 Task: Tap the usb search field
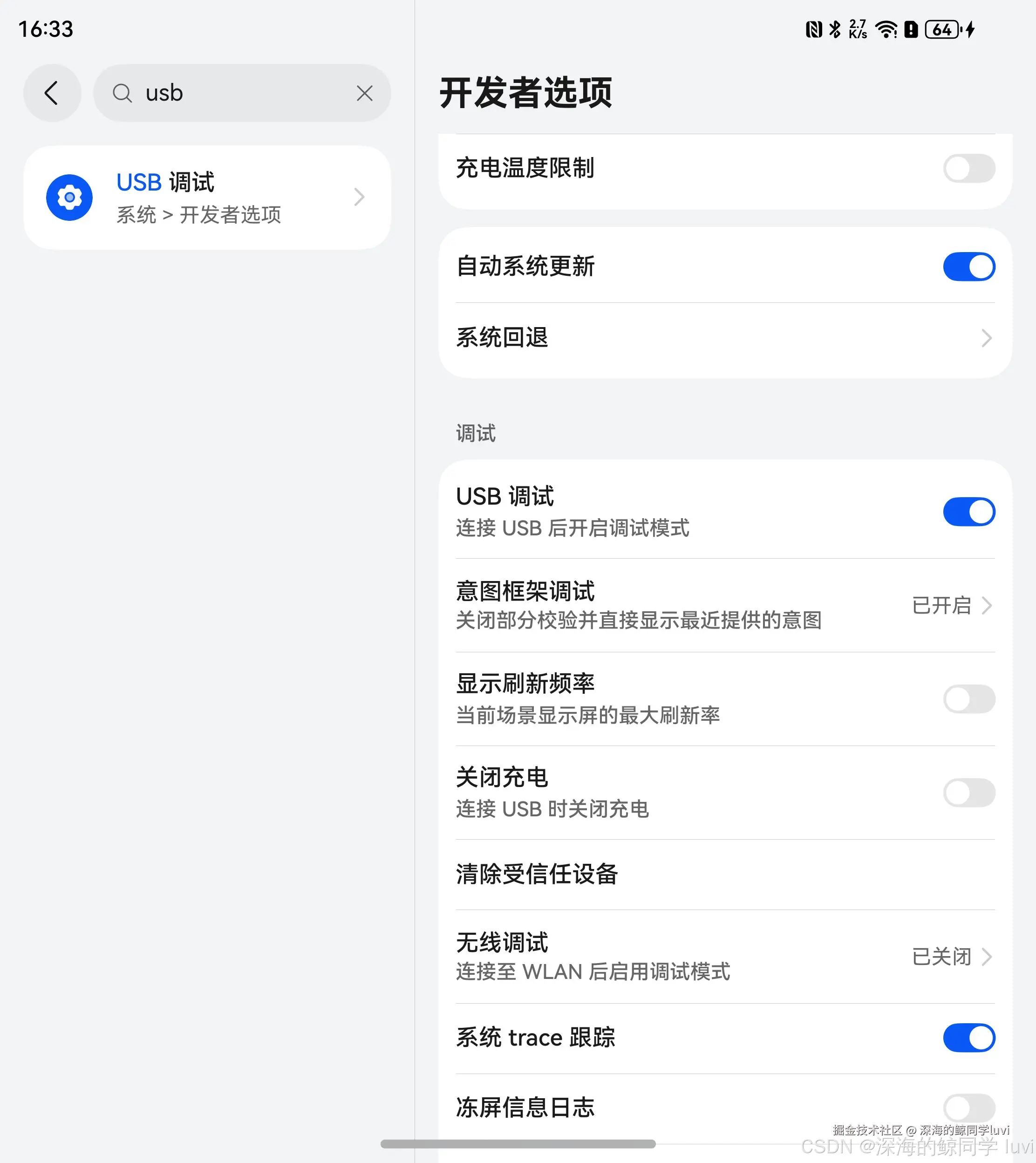coord(228,93)
